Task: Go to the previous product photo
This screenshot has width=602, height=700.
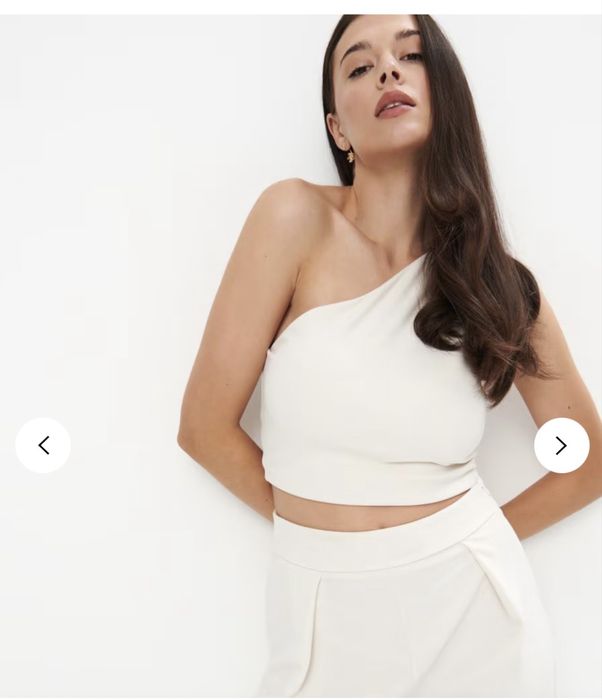Action: click(43, 445)
